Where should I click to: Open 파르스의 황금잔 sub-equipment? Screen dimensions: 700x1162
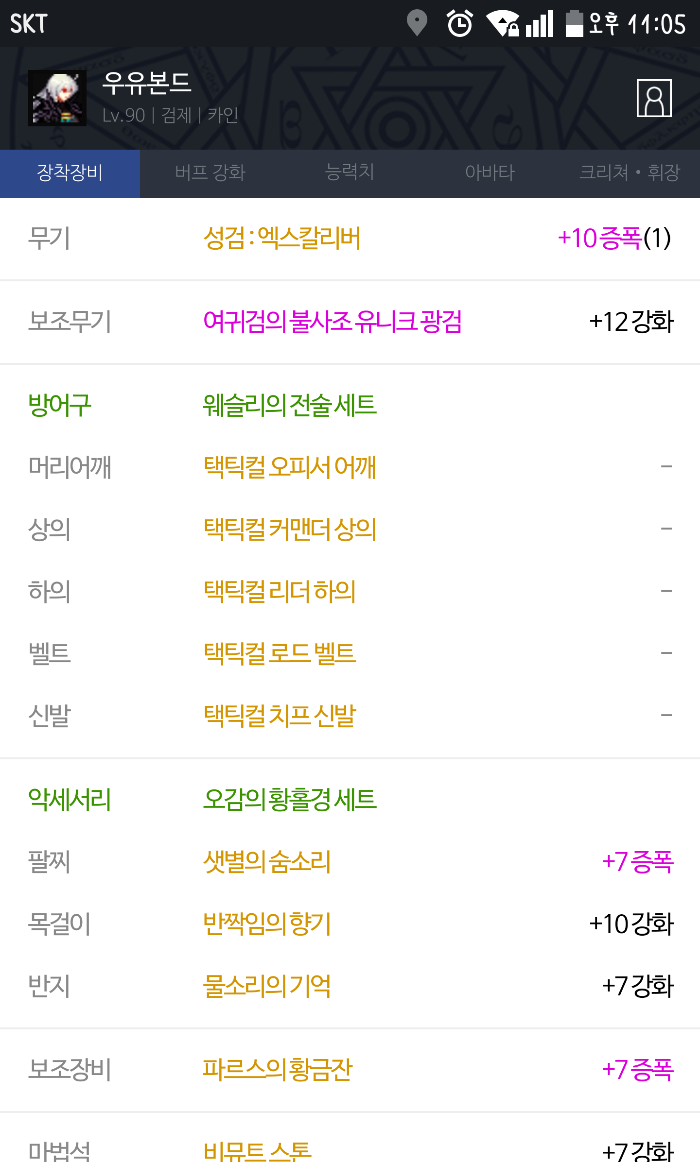click(x=277, y=1070)
